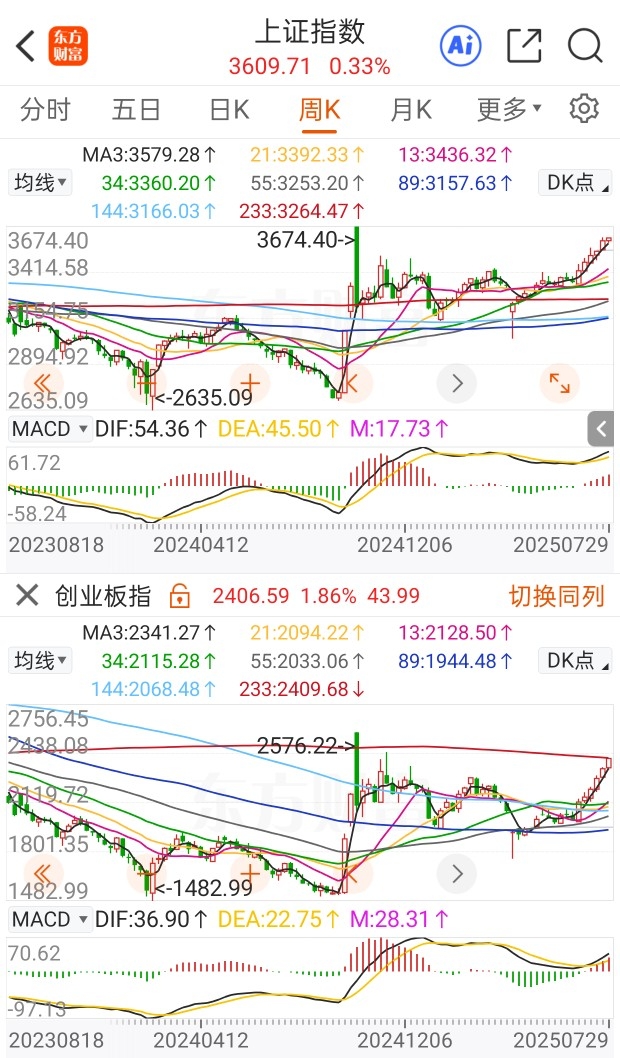Tap DK点 on the 上证指数 chart
620x1058 pixels.
click(x=575, y=183)
